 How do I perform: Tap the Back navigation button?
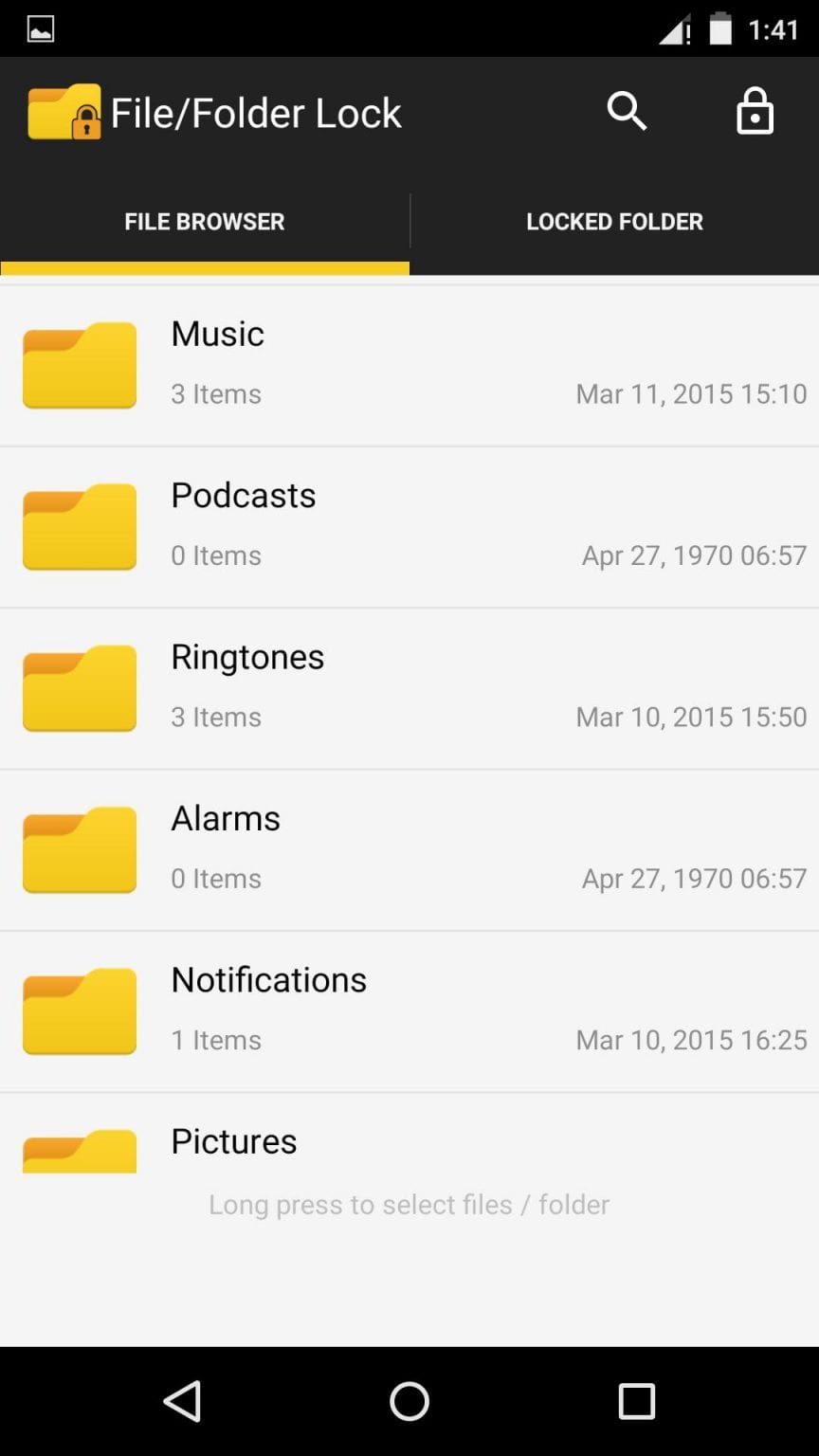pyautogui.click(x=182, y=1399)
